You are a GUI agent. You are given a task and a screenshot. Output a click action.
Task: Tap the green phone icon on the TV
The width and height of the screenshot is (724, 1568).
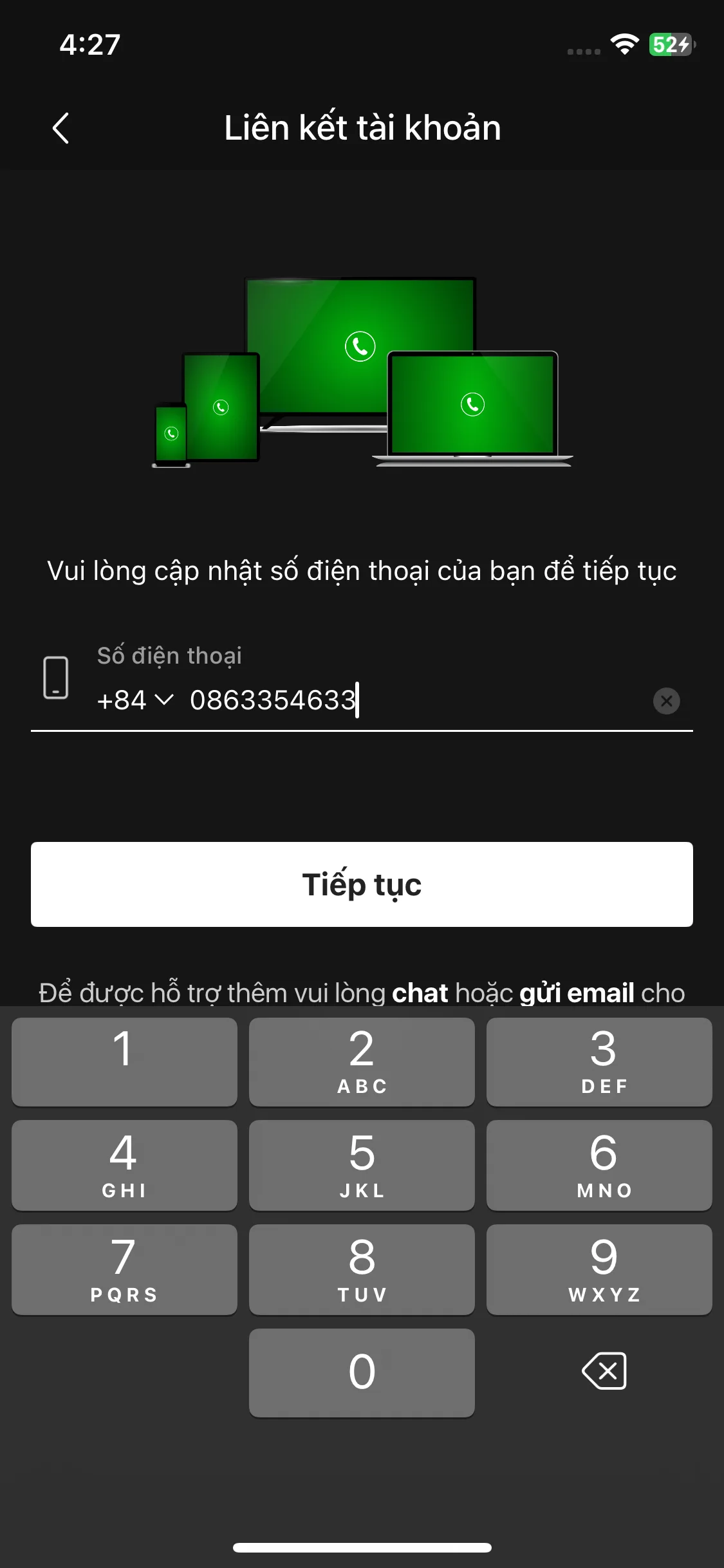point(360,346)
